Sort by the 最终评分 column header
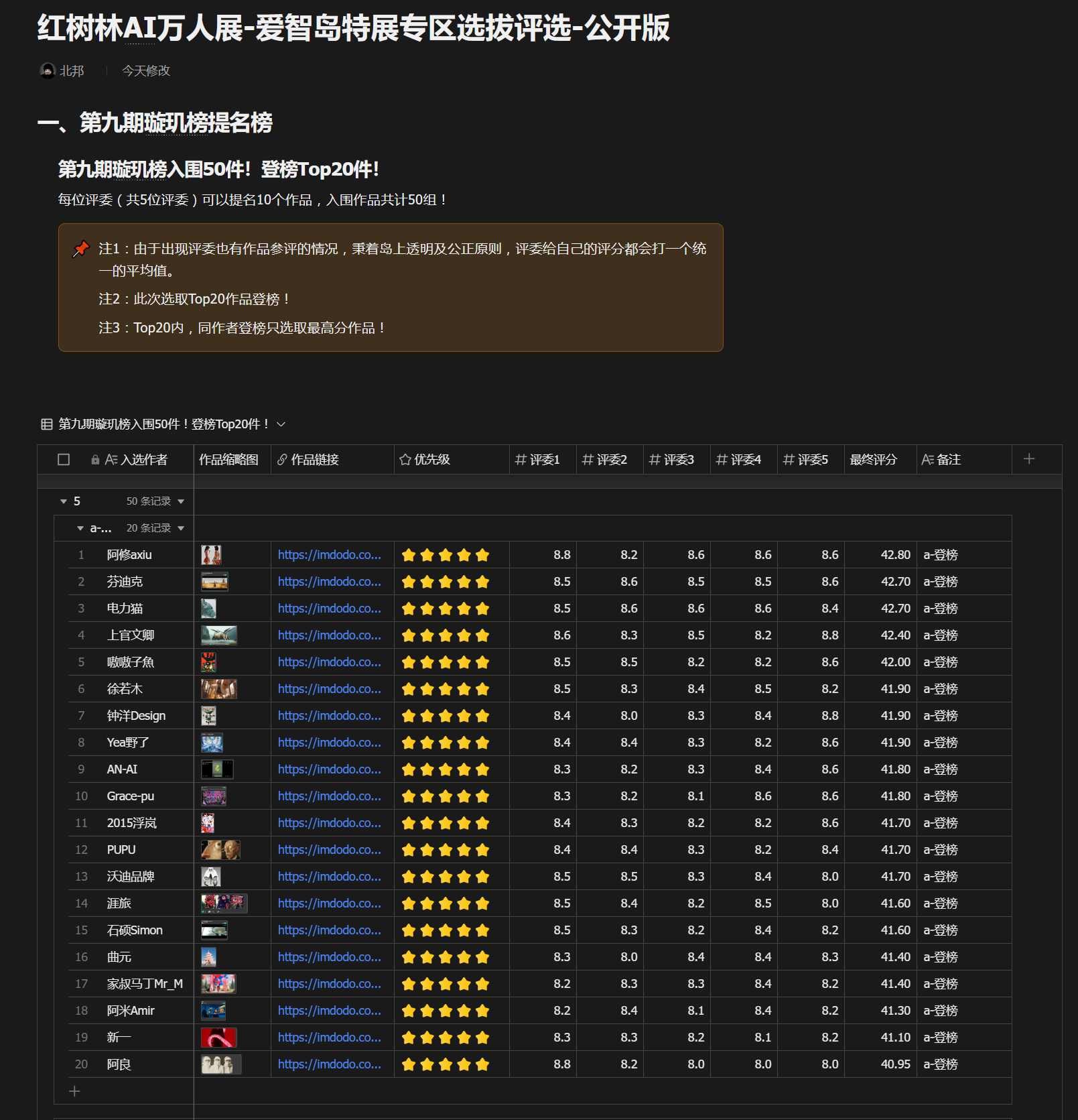The width and height of the screenshot is (1078, 1120). click(x=873, y=460)
